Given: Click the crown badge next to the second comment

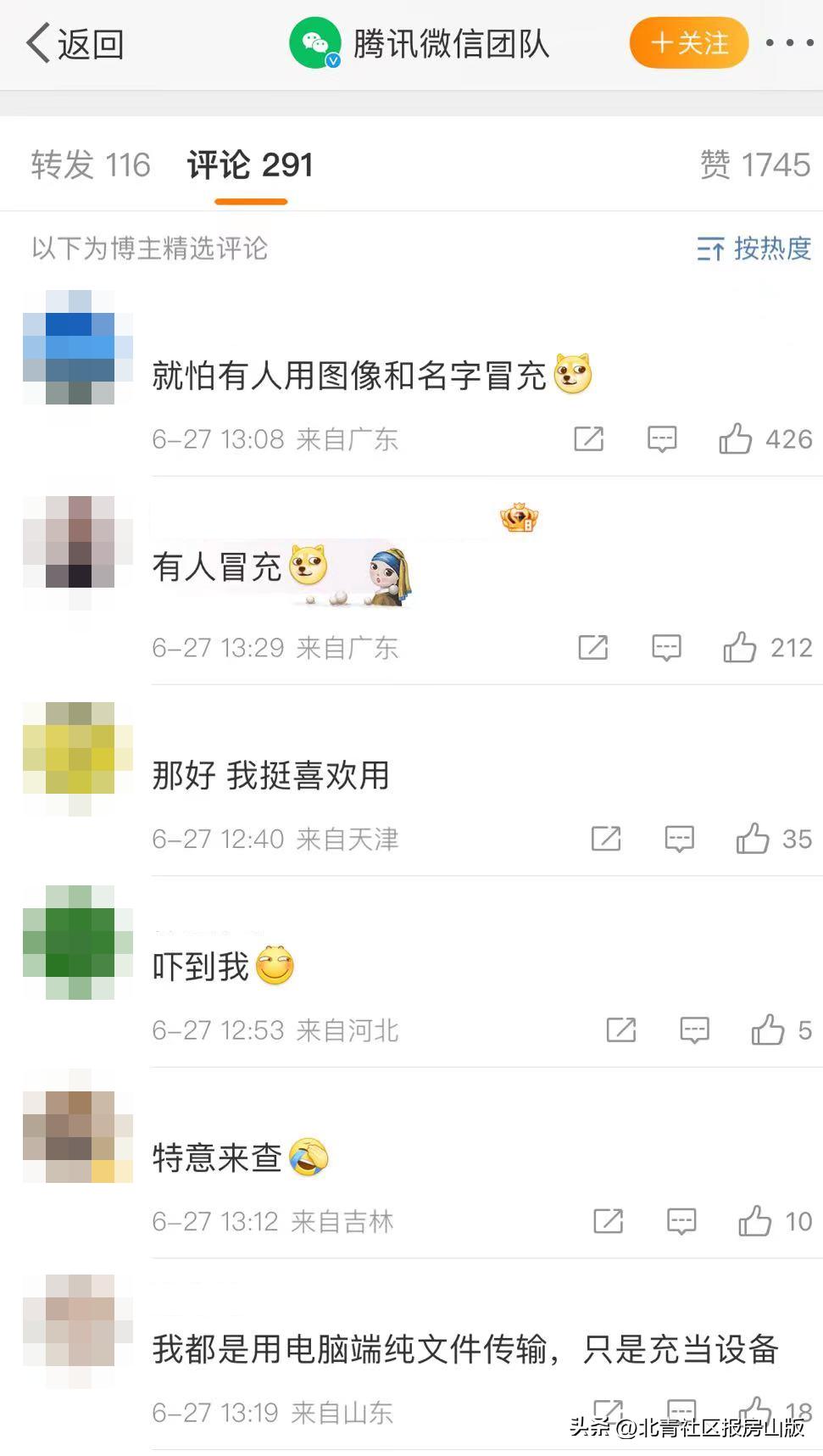Looking at the screenshot, I should click(520, 518).
